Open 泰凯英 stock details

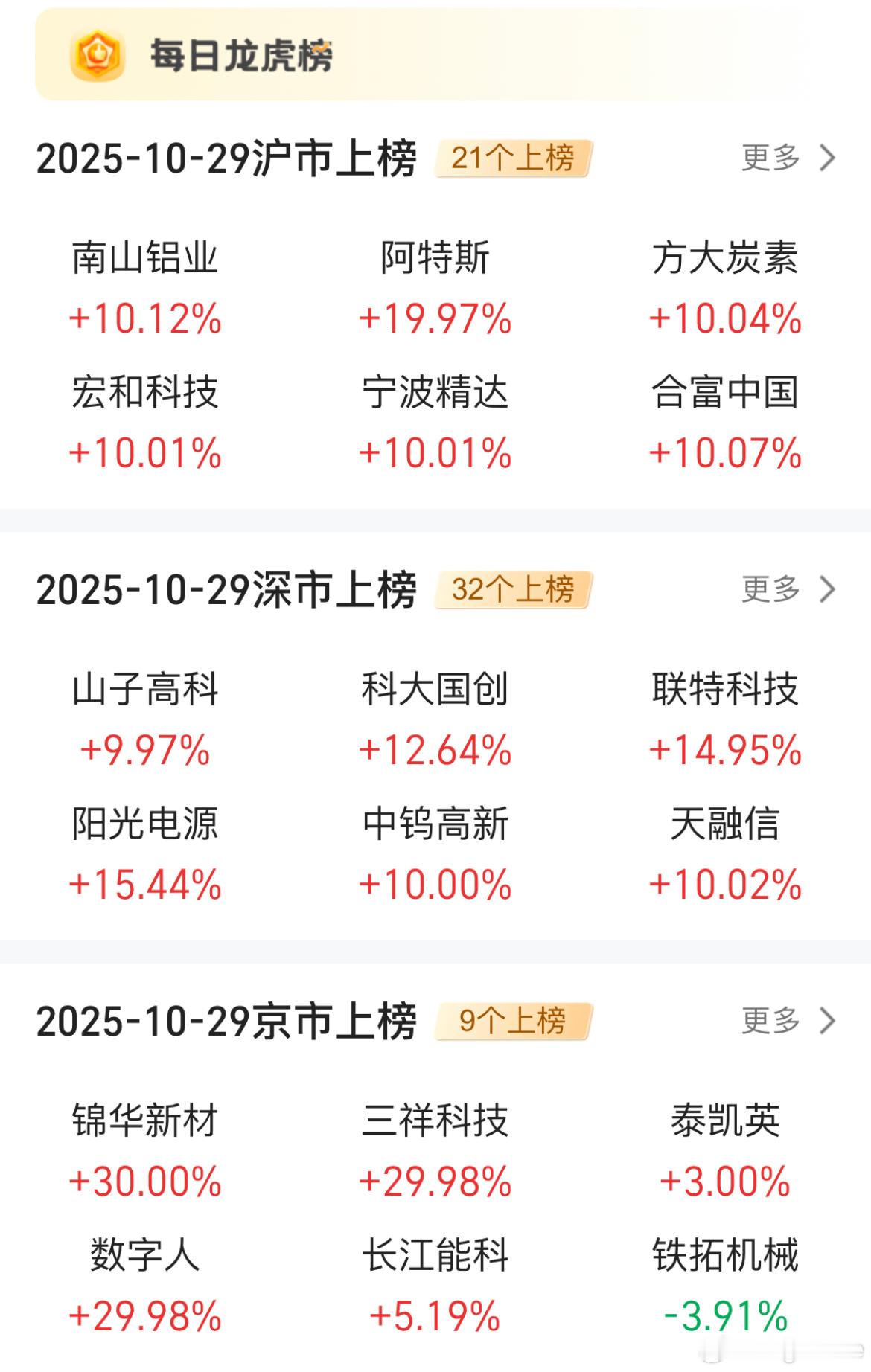pyautogui.click(x=726, y=1151)
